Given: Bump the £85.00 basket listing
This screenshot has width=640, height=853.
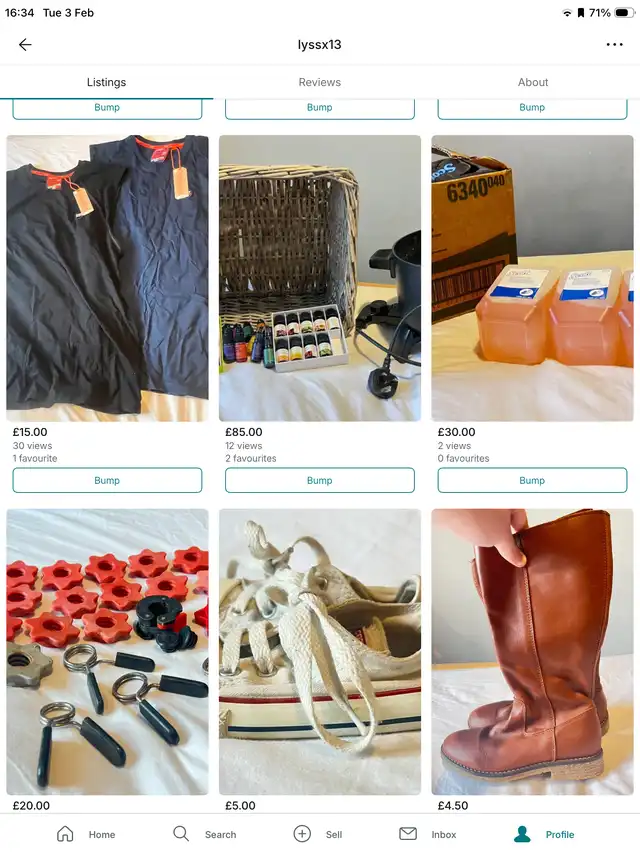Looking at the screenshot, I should [x=320, y=481].
